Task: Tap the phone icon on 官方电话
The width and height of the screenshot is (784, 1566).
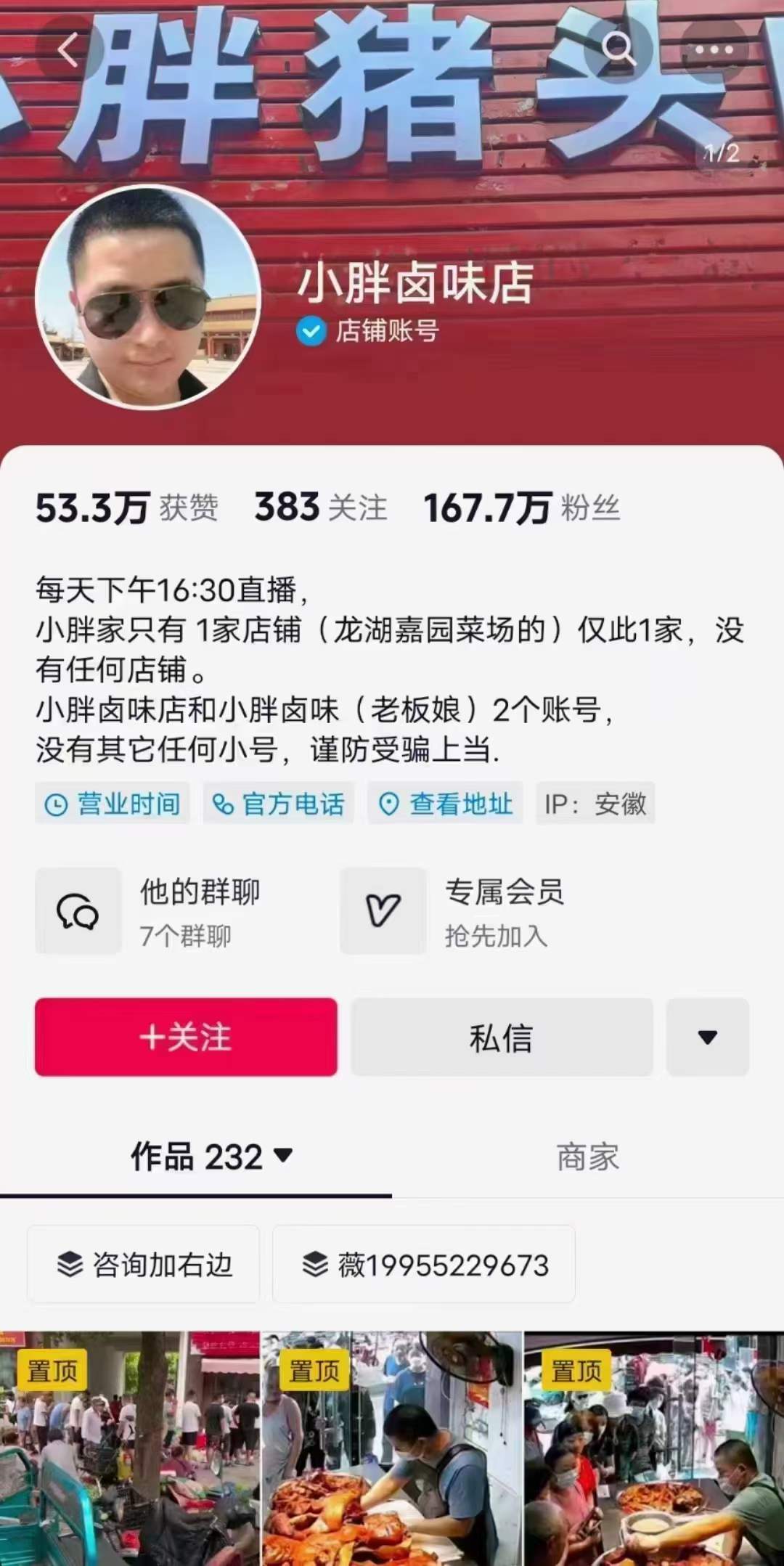Action: pyautogui.click(x=225, y=803)
